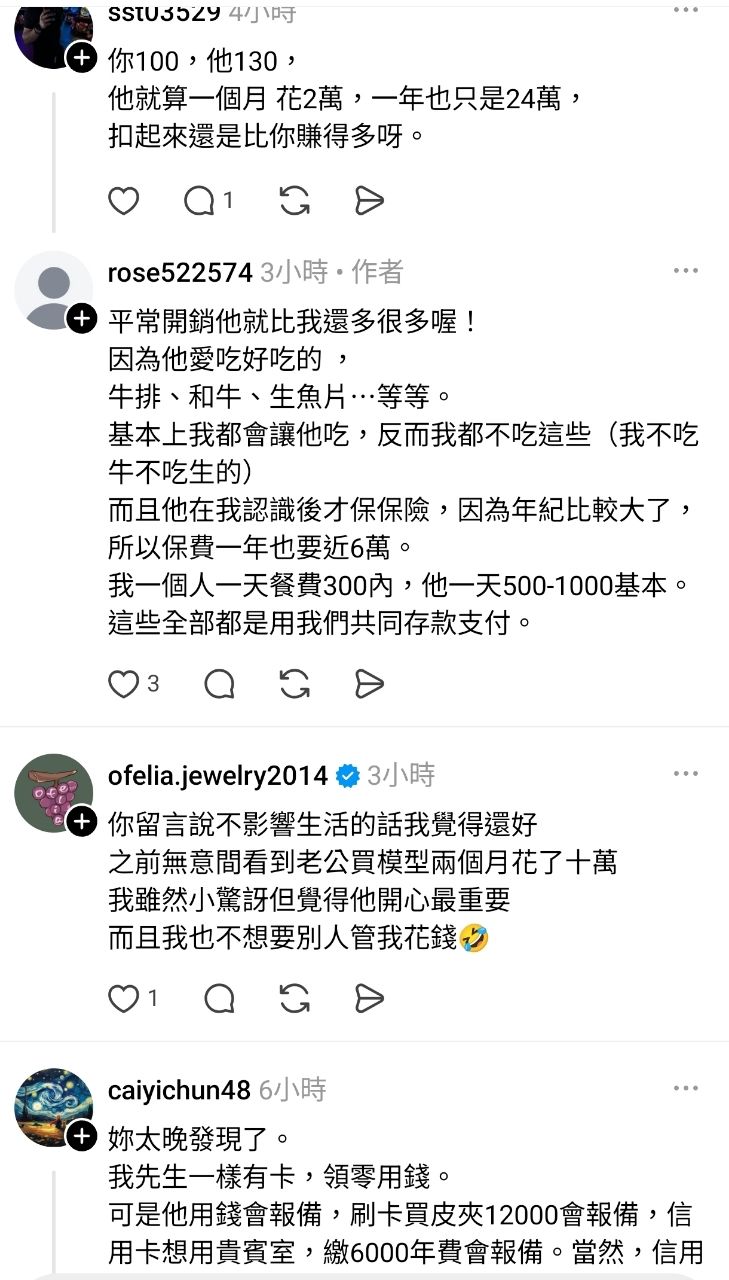Like rose522574's comment
Viewport: 729px width, 1280px height.
[124, 684]
